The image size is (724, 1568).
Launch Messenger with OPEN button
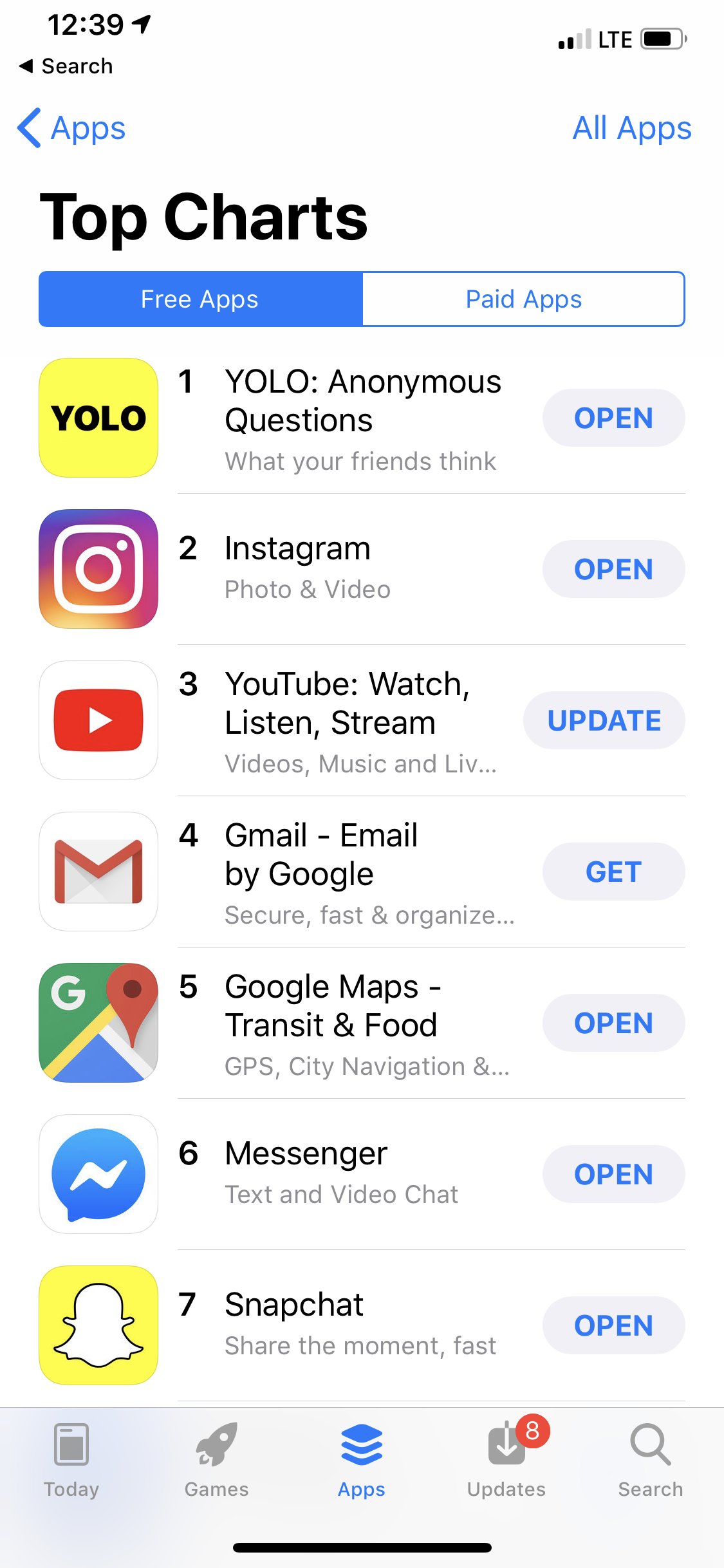click(x=613, y=1174)
